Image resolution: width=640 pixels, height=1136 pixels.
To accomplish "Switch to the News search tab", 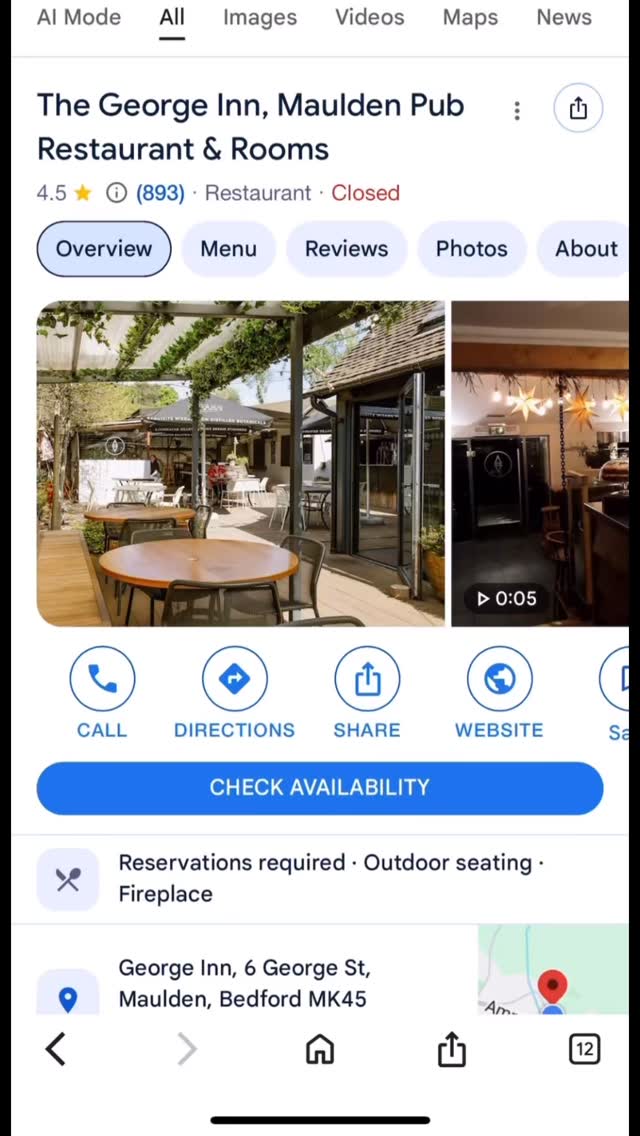I will [564, 17].
